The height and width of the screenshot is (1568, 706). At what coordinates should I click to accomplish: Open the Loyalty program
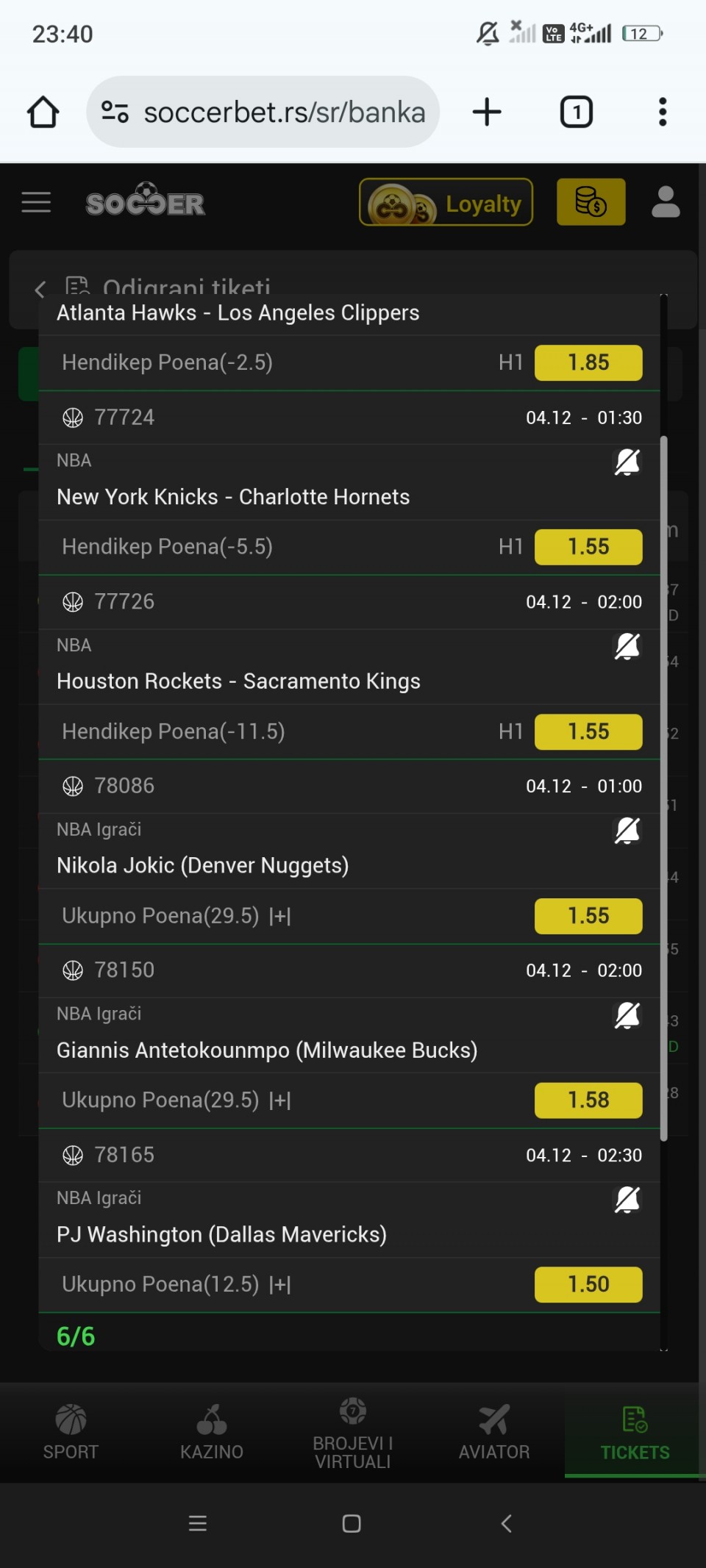(446, 202)
